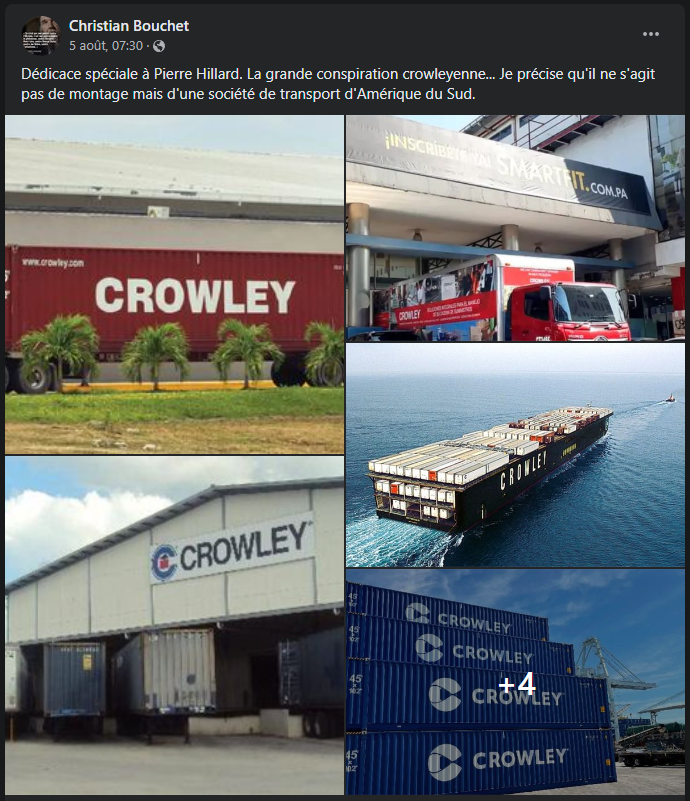View the Crowley warehouse loading dock photo

point(174,625)
